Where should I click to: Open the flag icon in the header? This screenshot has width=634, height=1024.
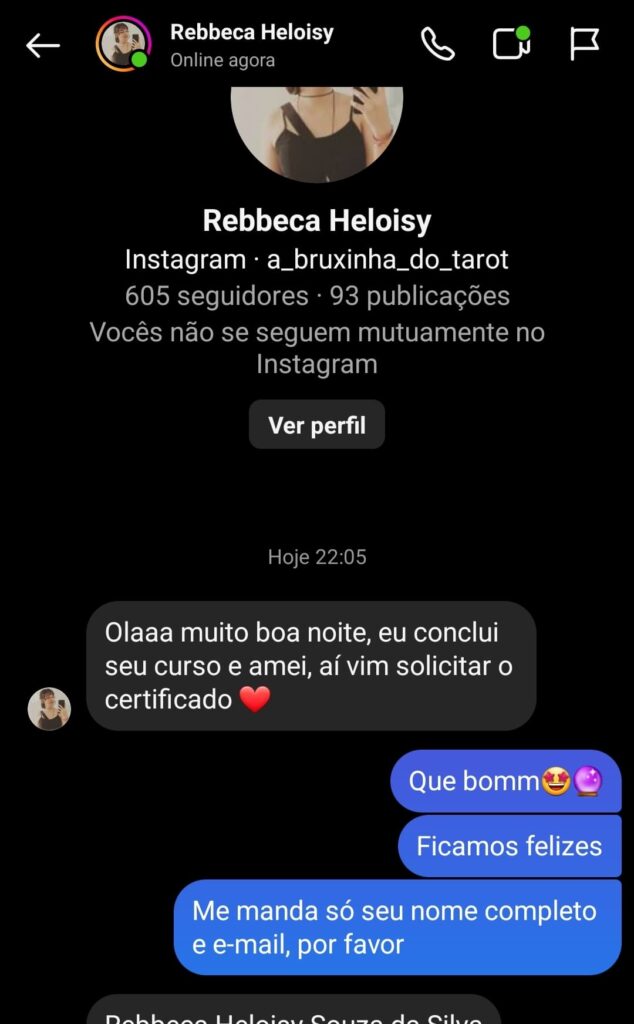(x=584, y=45)
